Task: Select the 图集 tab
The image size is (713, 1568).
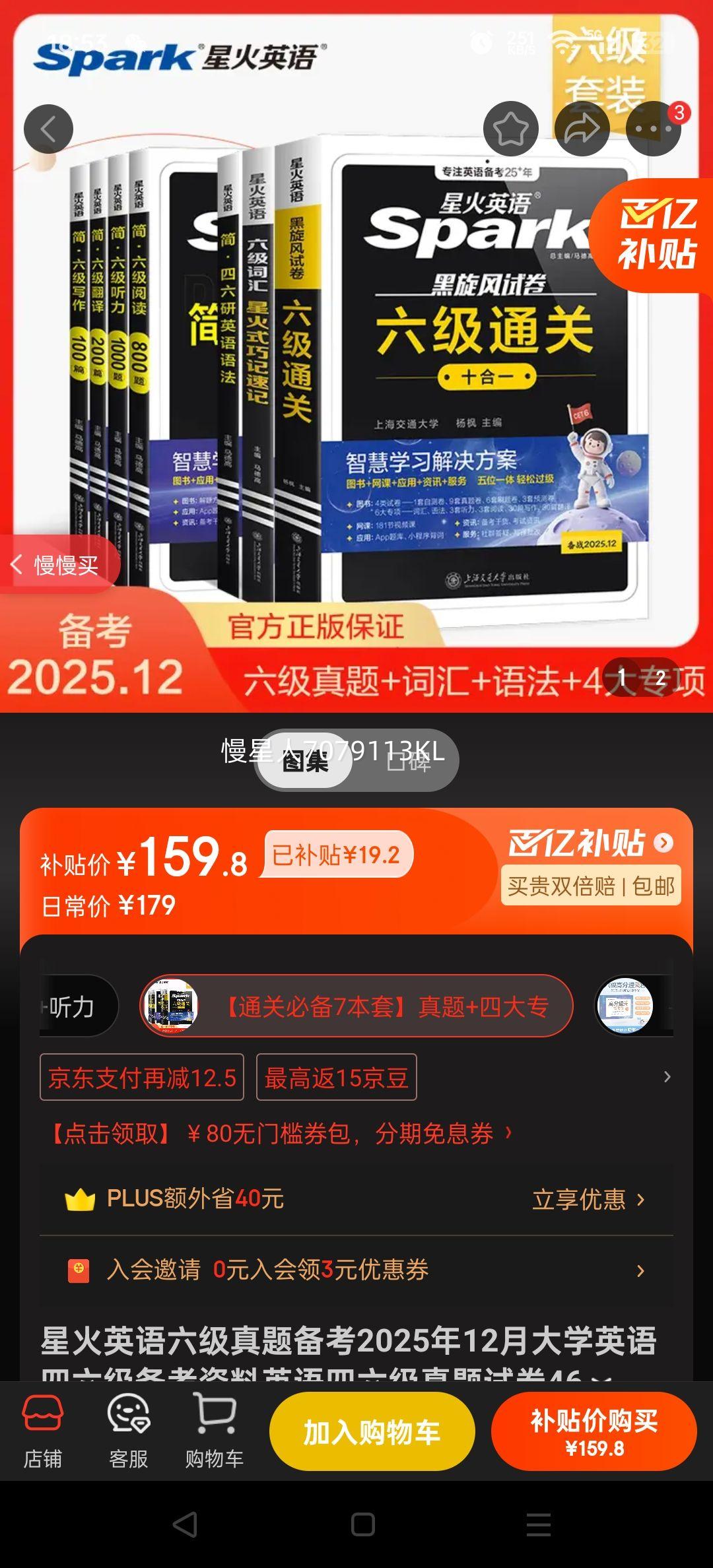Action: (305, 760)
